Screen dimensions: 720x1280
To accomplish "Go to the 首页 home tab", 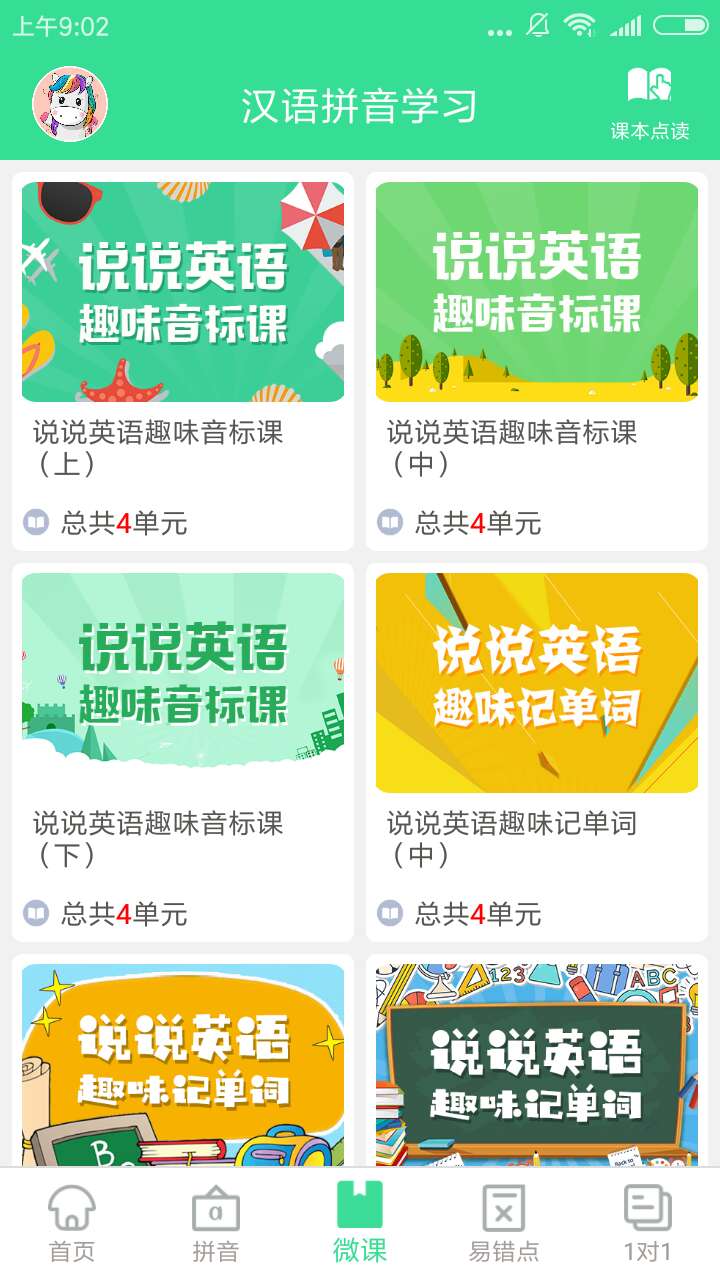I will pyautogui.click(x=72, y=1222).
